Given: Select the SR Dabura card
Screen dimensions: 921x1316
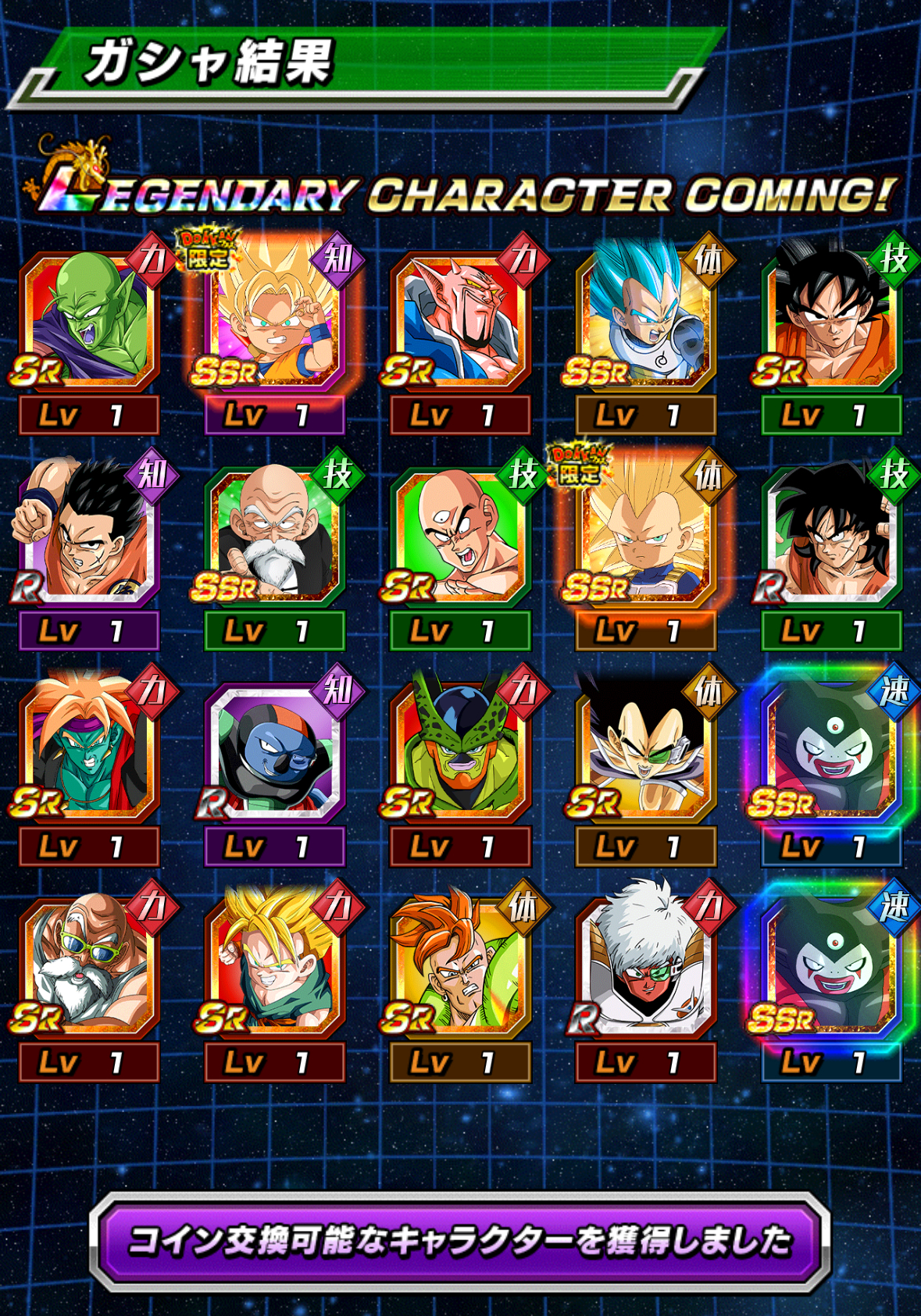Looking at the screenshot, I should click(460, 320).
